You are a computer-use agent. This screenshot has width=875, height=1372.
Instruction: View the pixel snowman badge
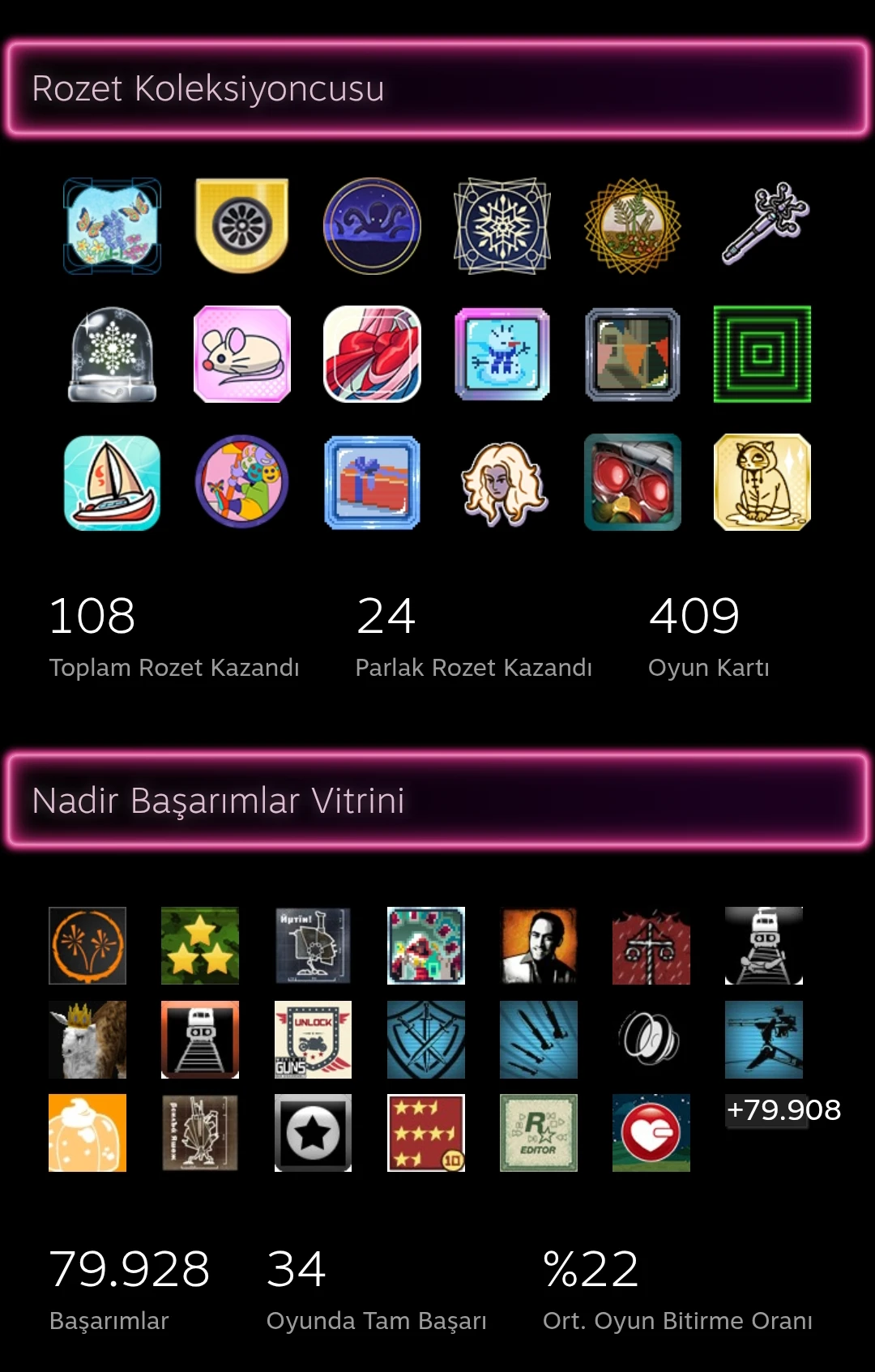click(x=502, y=354)
